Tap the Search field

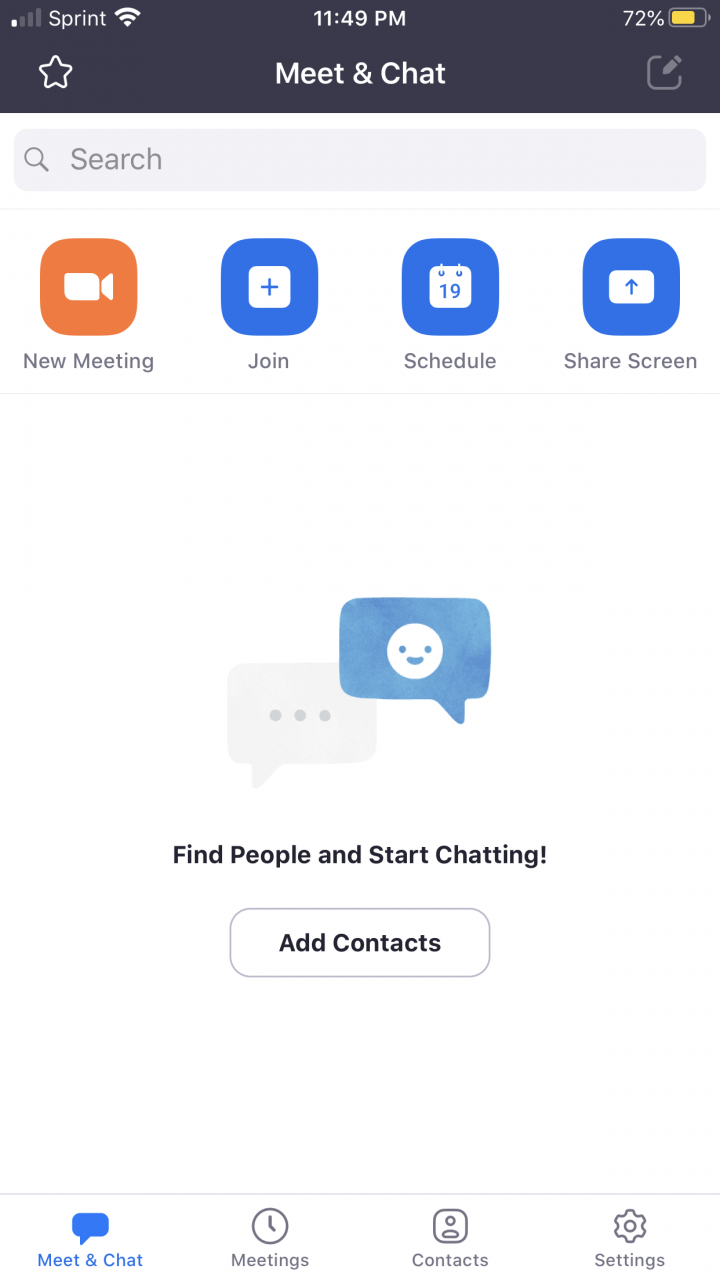click(x=360, y=160)
